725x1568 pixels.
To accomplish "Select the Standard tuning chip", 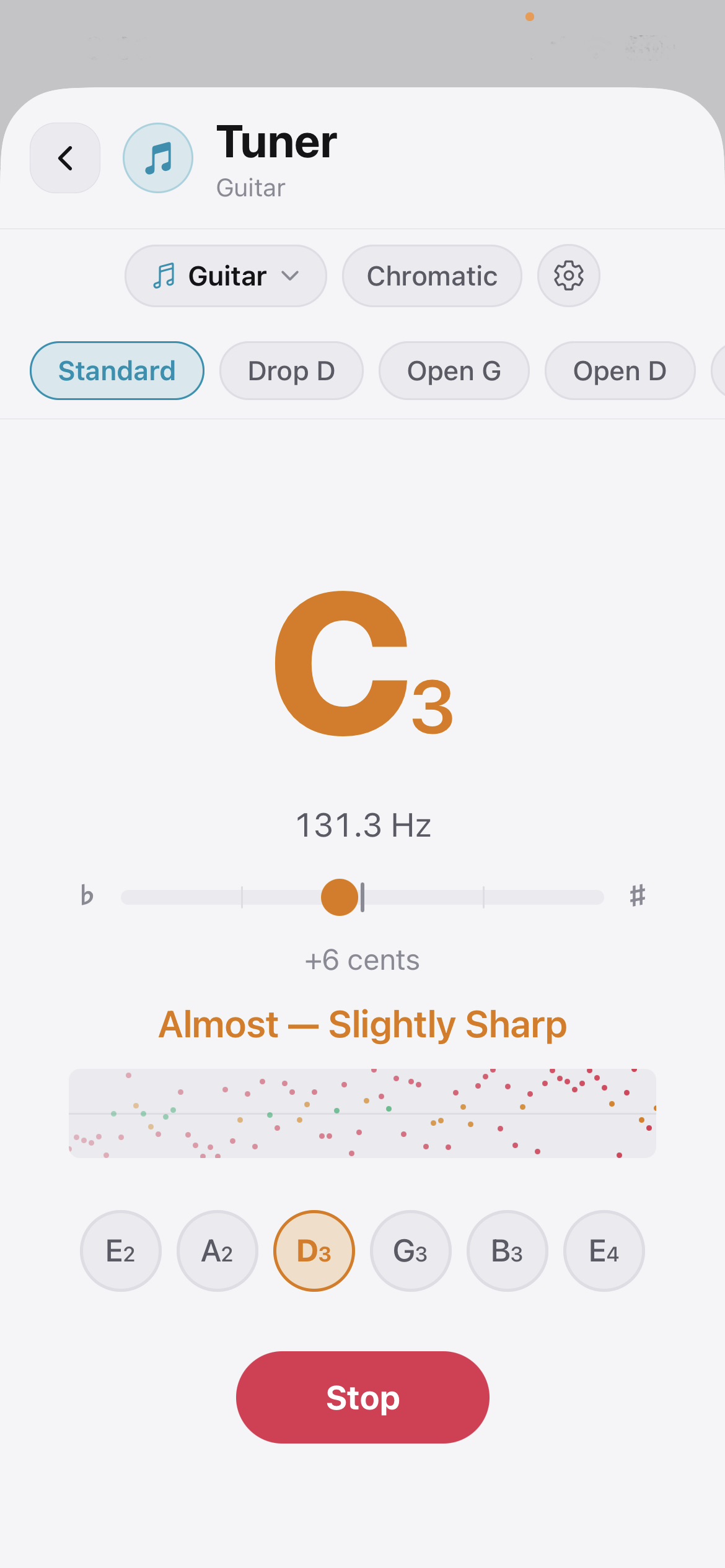I will click(x=117, y=371).
